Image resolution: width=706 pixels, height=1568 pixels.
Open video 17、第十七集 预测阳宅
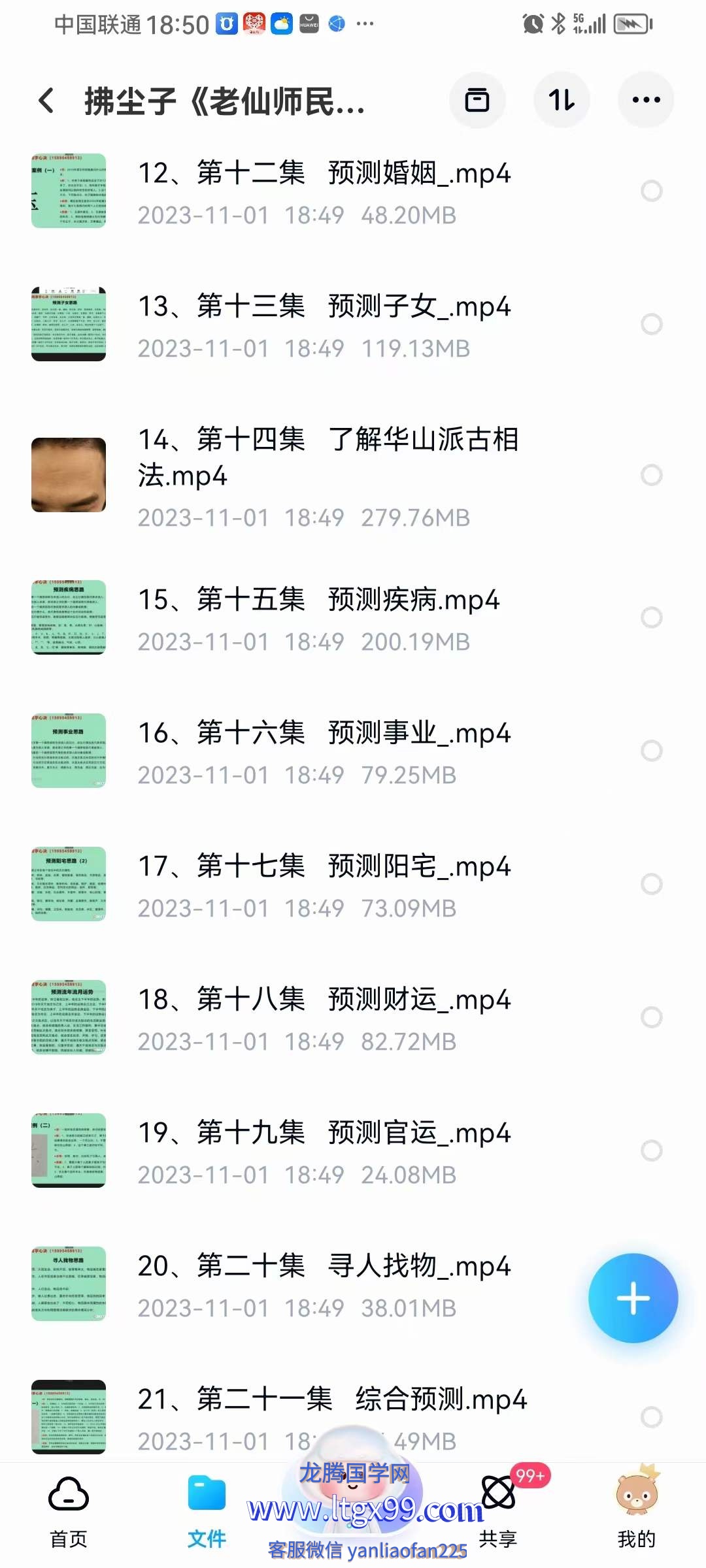[324, 867]
